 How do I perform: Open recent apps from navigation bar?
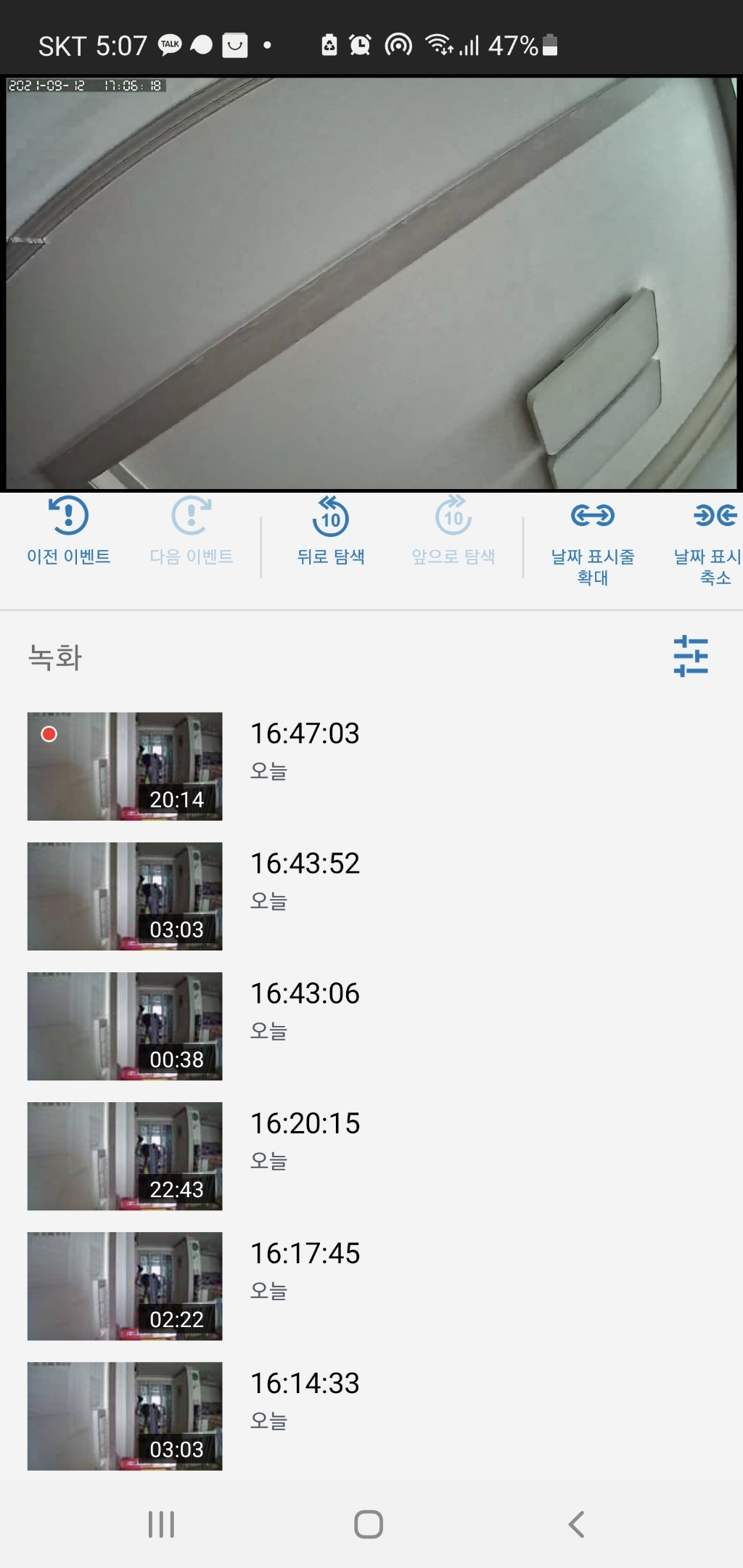click(161, 1524)
